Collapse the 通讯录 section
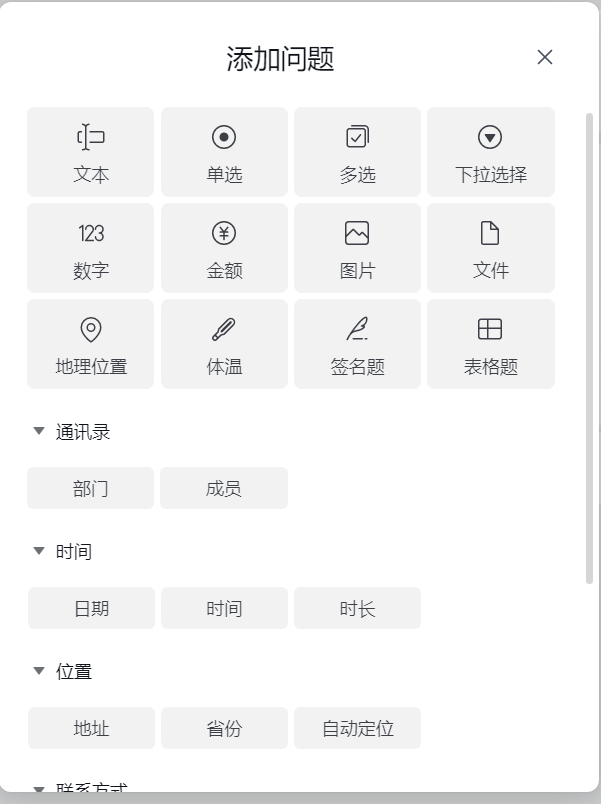 coord(39,431)
